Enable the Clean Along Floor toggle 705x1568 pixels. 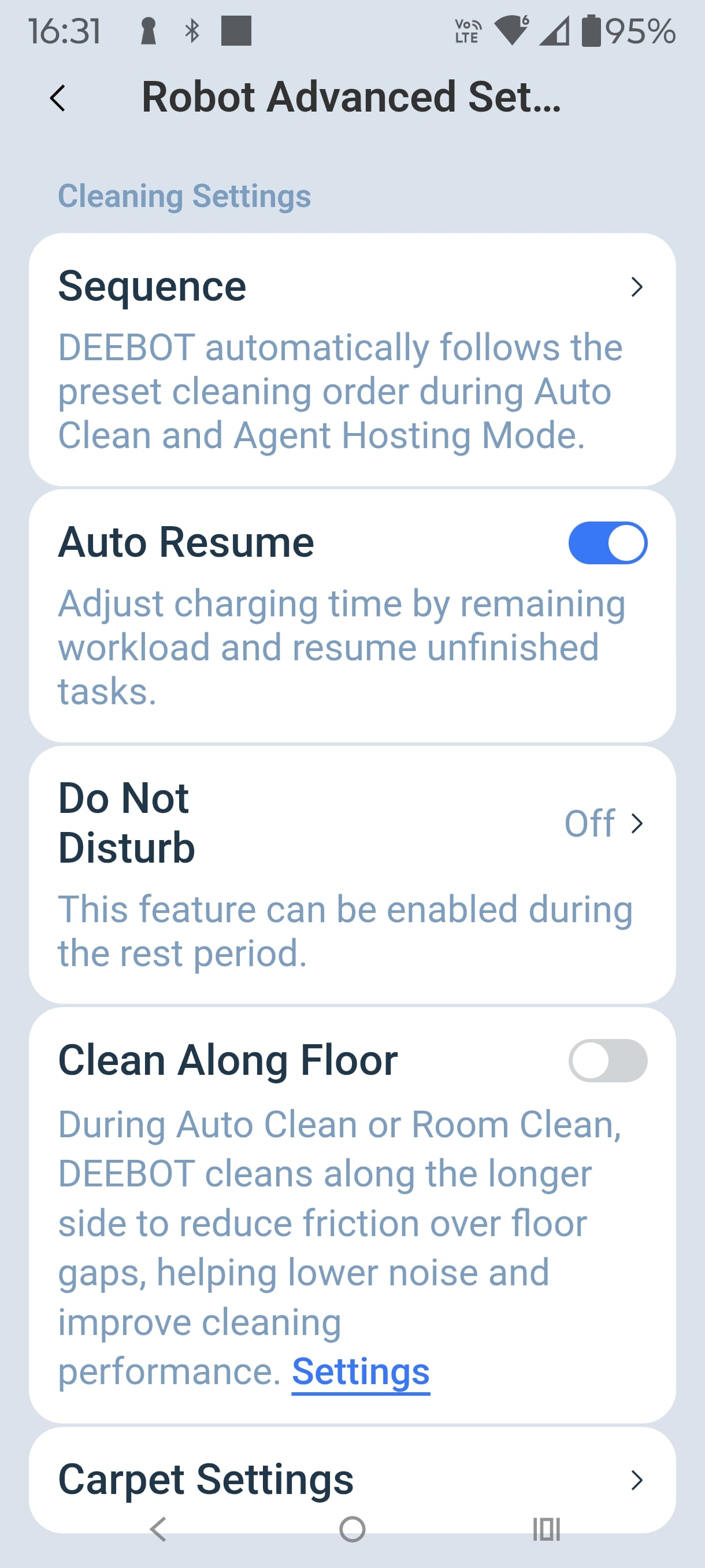tap(607, 1060)
